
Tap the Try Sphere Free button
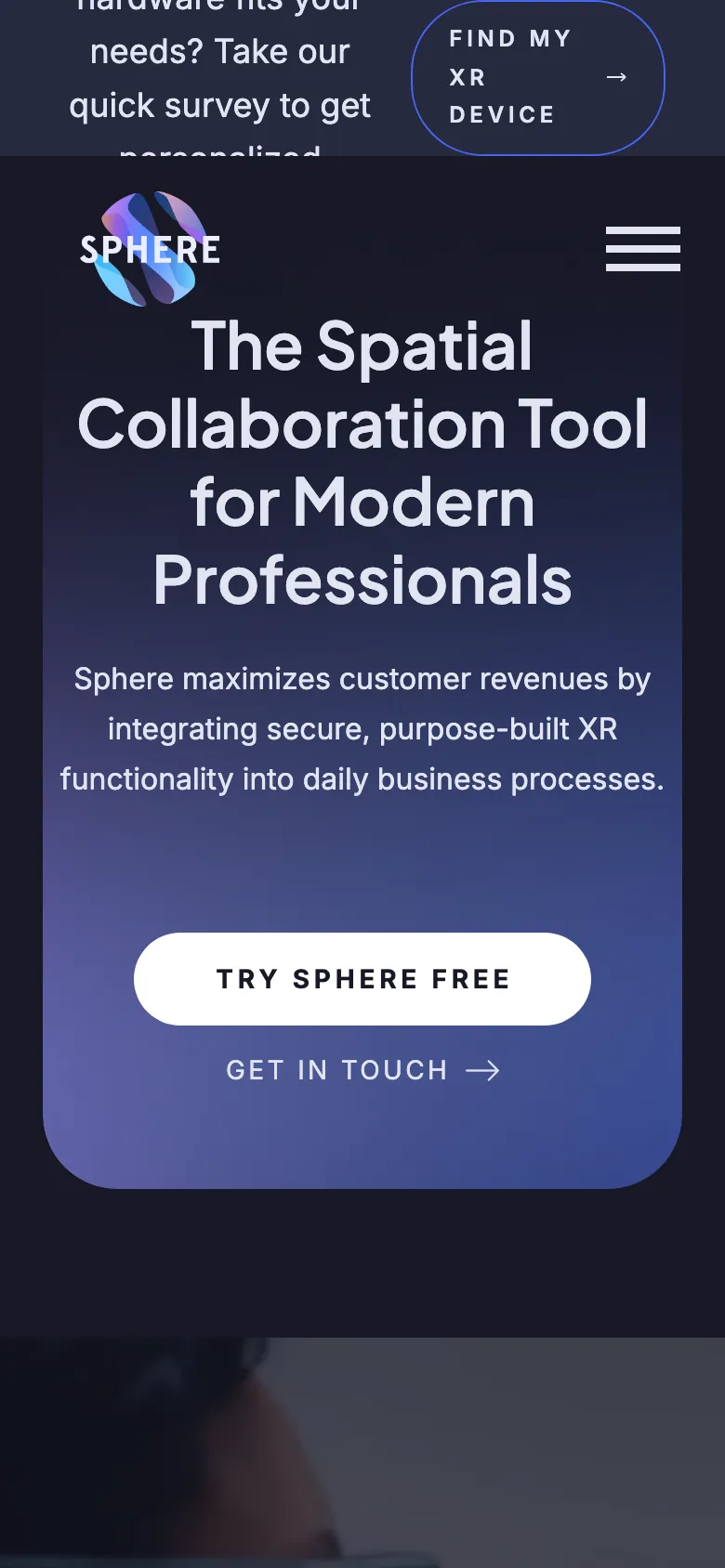(x=362, y=979)
